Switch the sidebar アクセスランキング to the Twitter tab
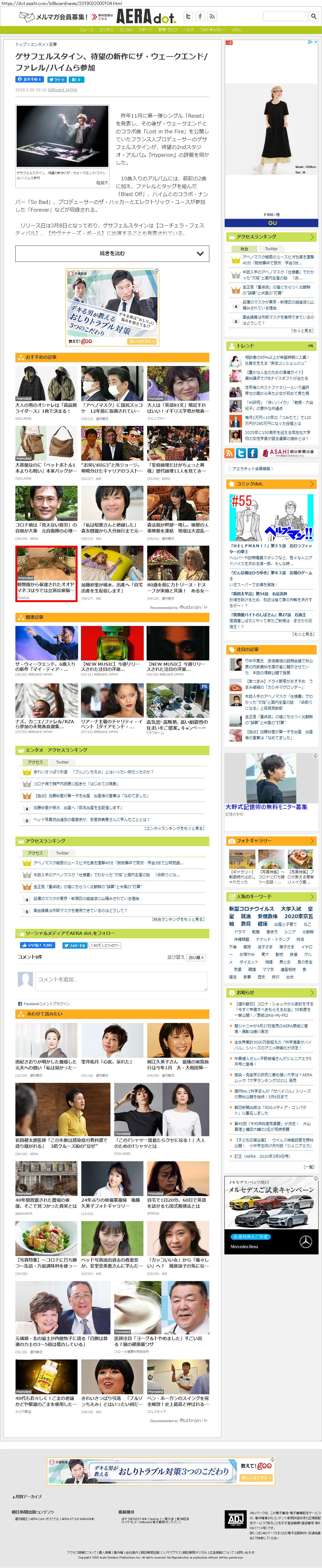 [271, 248]
